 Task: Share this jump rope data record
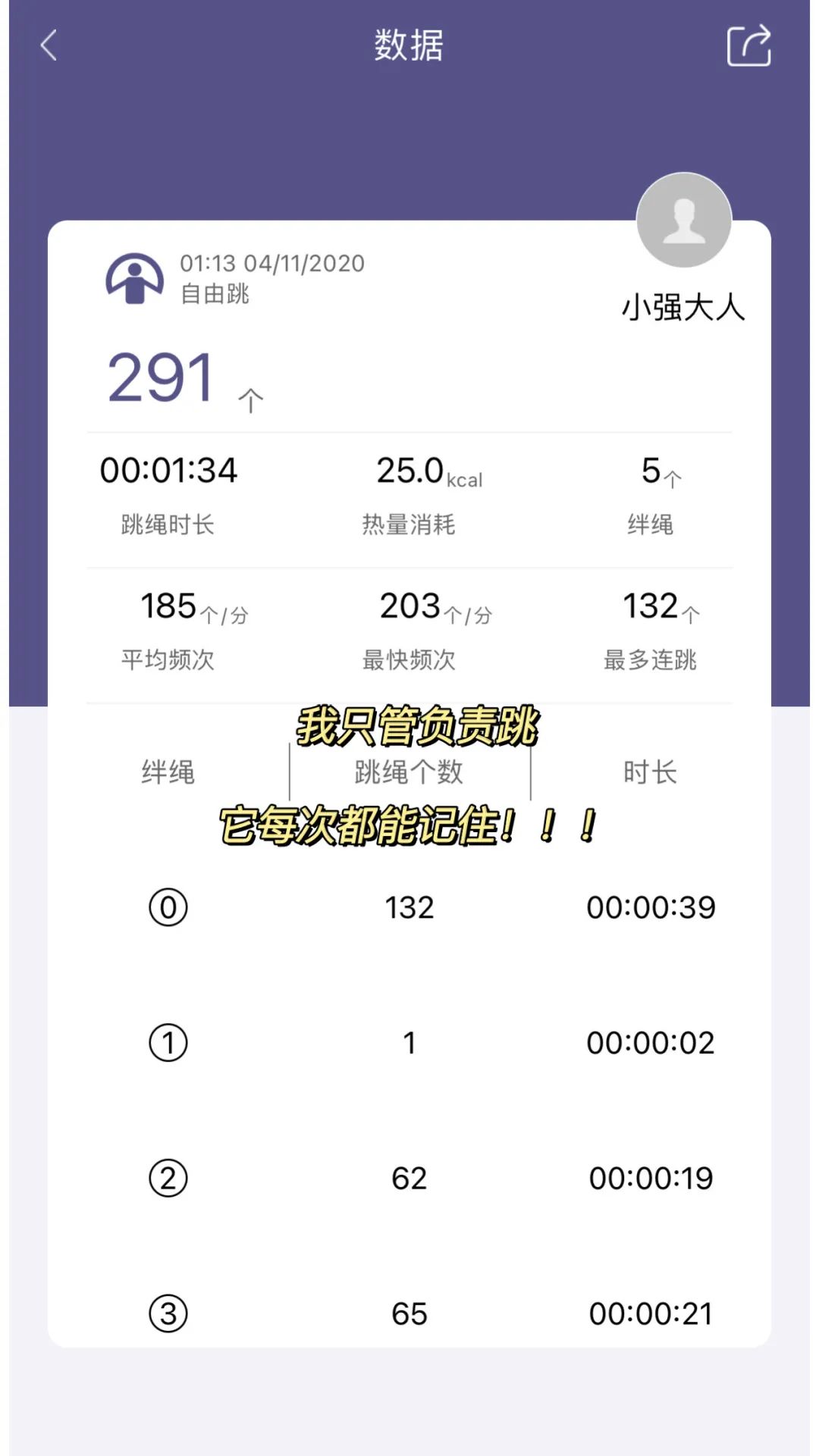click(748, 45)
